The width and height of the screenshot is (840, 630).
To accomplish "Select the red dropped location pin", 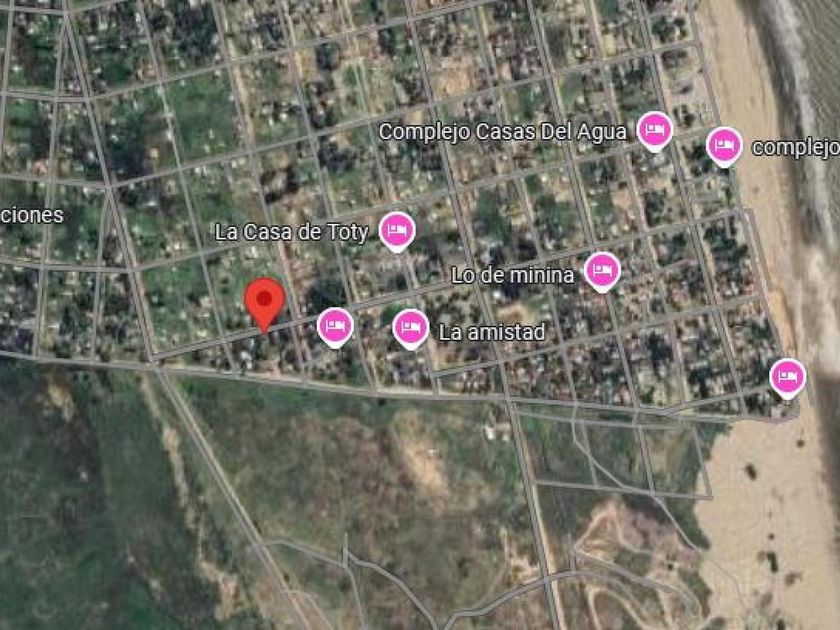I will [264, 300].
